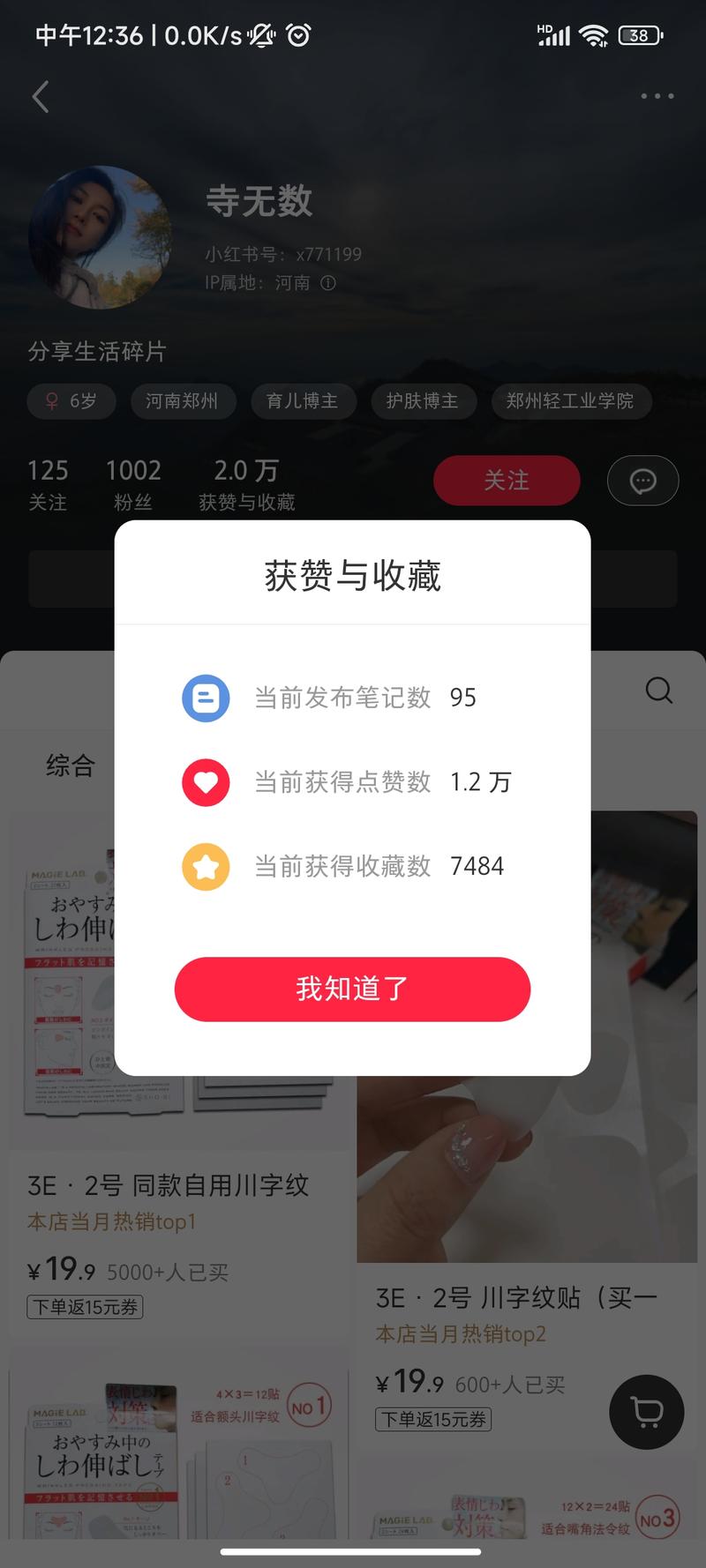
Task: Tap the gender and age badge showing 6岁
Action: tap(71, 400)
